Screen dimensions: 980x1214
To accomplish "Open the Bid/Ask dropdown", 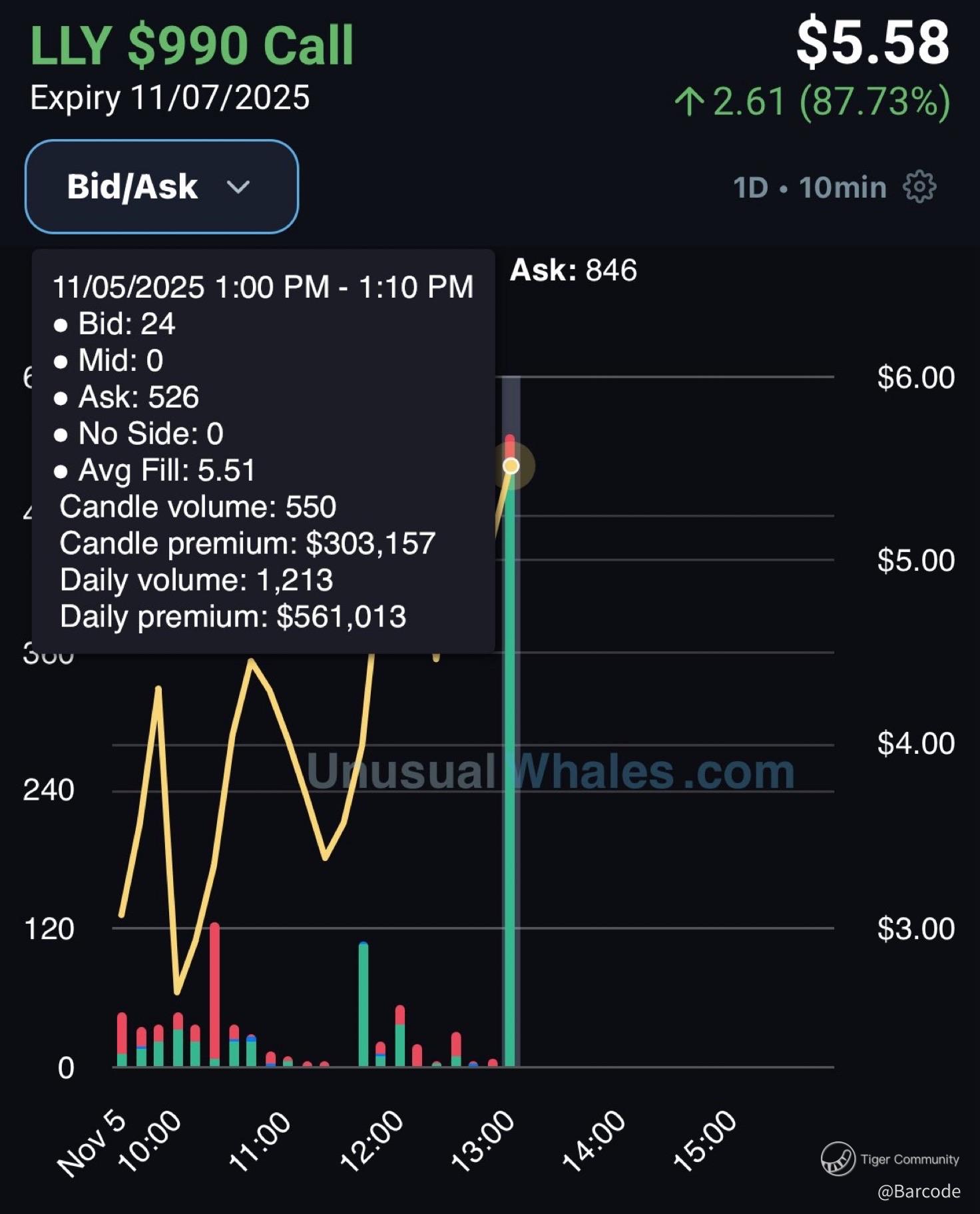I will tap(162, 186).
